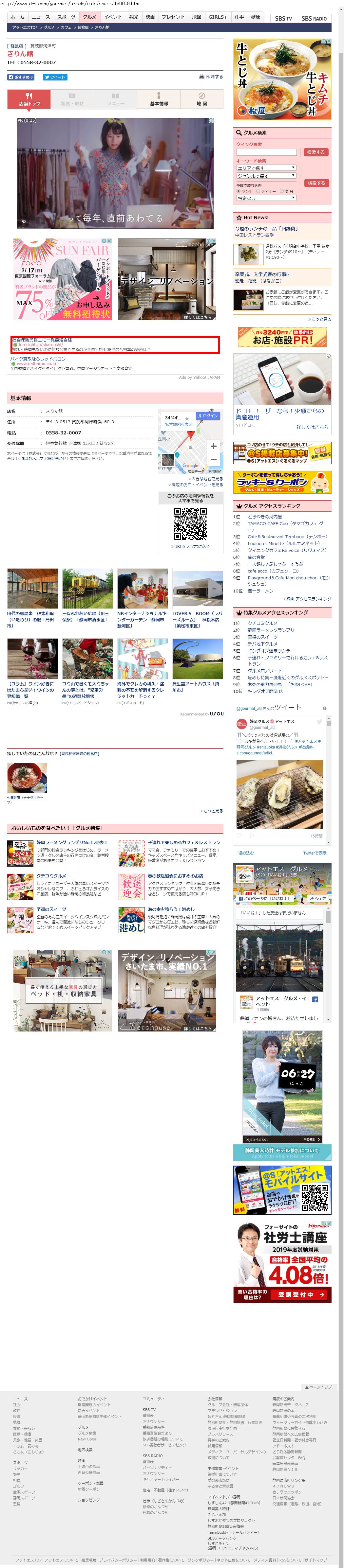Zoom in on the Google map

pyautogui.click(x=213, y=446)
